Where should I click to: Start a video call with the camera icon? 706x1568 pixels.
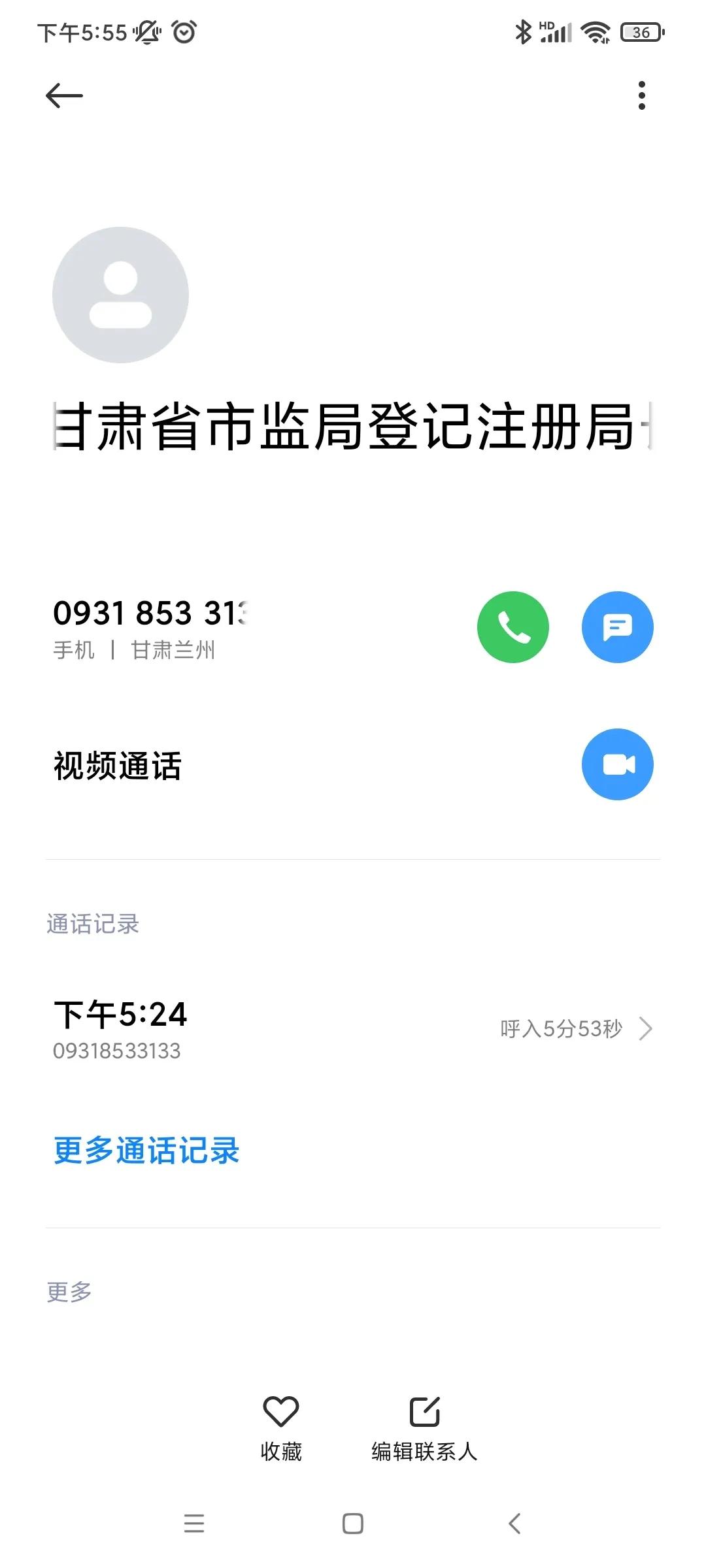[617, 765]
